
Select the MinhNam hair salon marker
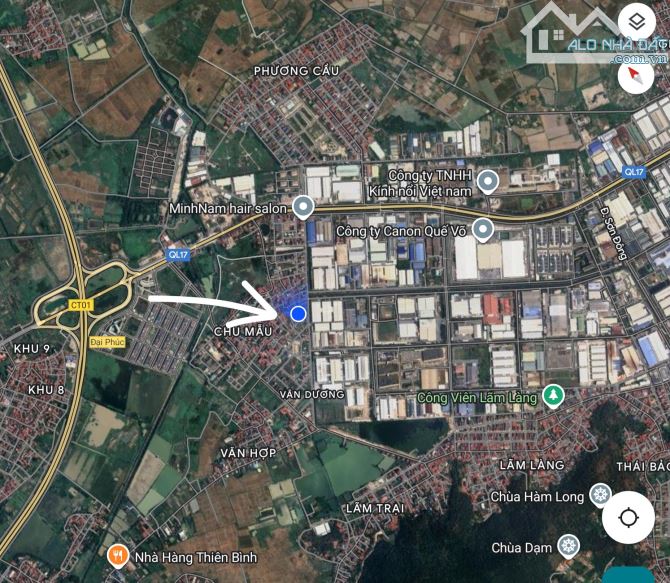(x=302, y=208)
